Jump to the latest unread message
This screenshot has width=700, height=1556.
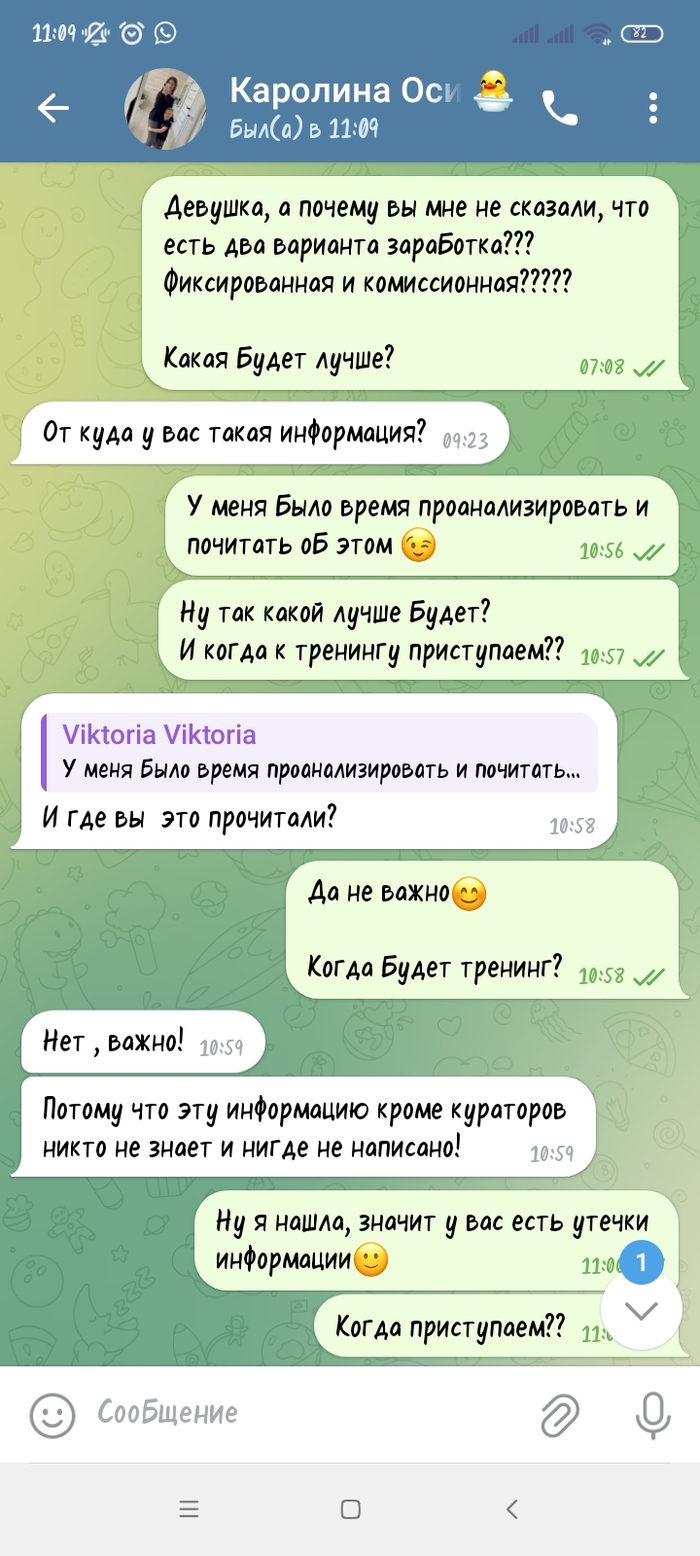pos(641,1310)
